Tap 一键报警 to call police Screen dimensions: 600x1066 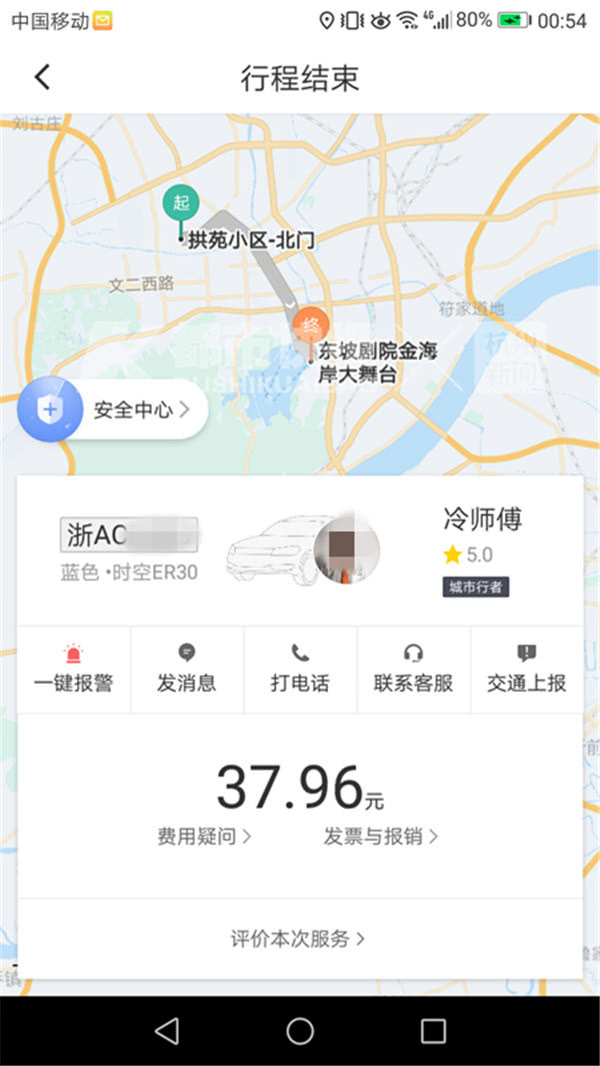(73, 669)
